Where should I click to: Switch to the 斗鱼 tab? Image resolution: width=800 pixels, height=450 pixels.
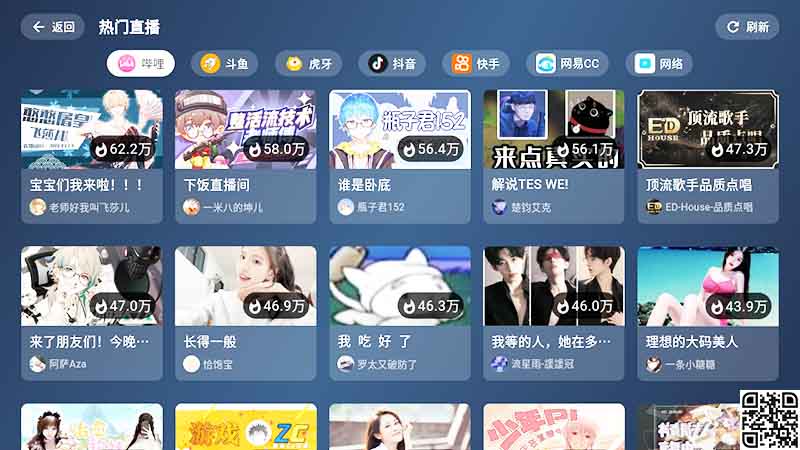(225, 64)
